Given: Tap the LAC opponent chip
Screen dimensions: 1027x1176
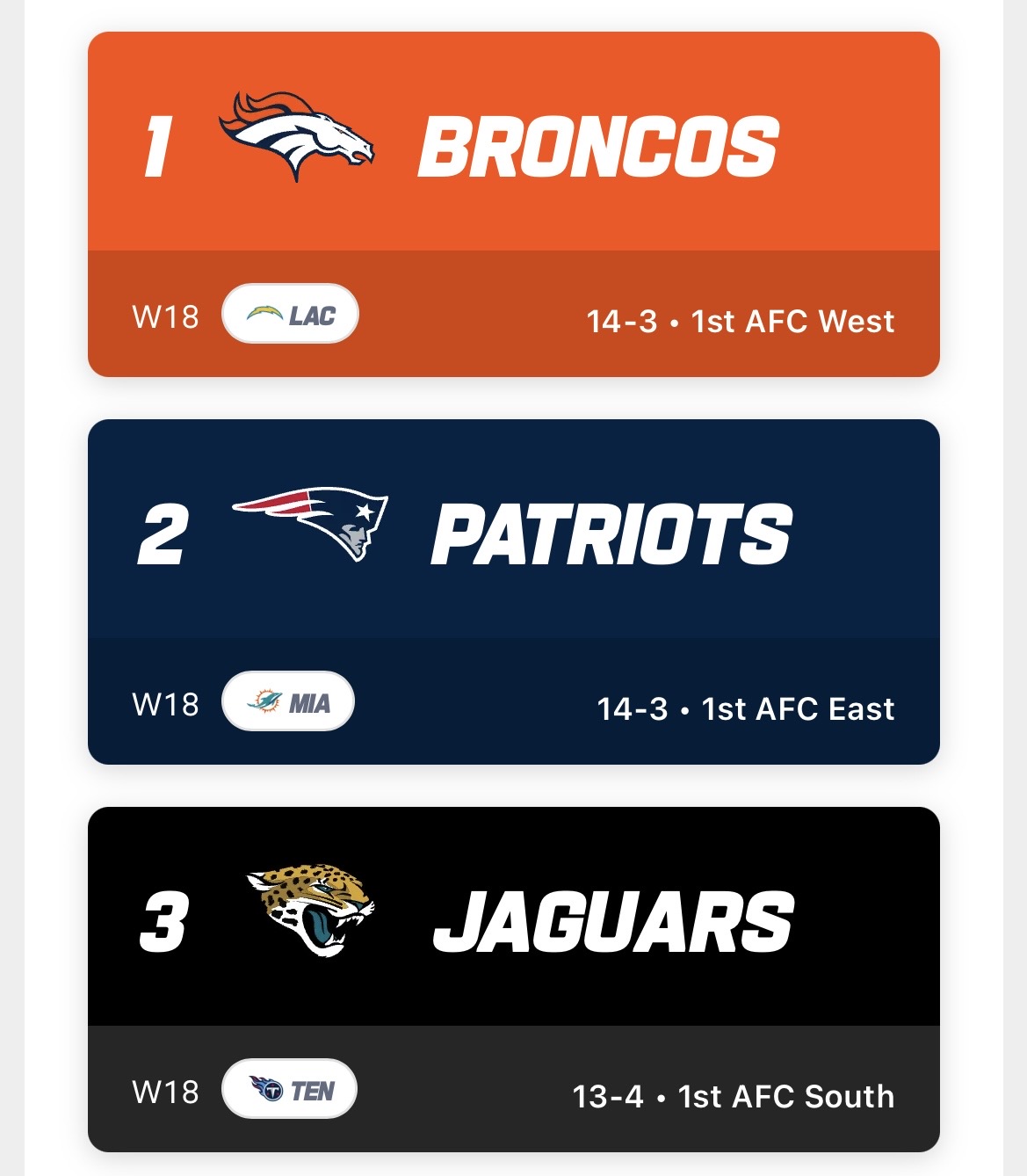Looking at the screenshot, I should 290,315.
